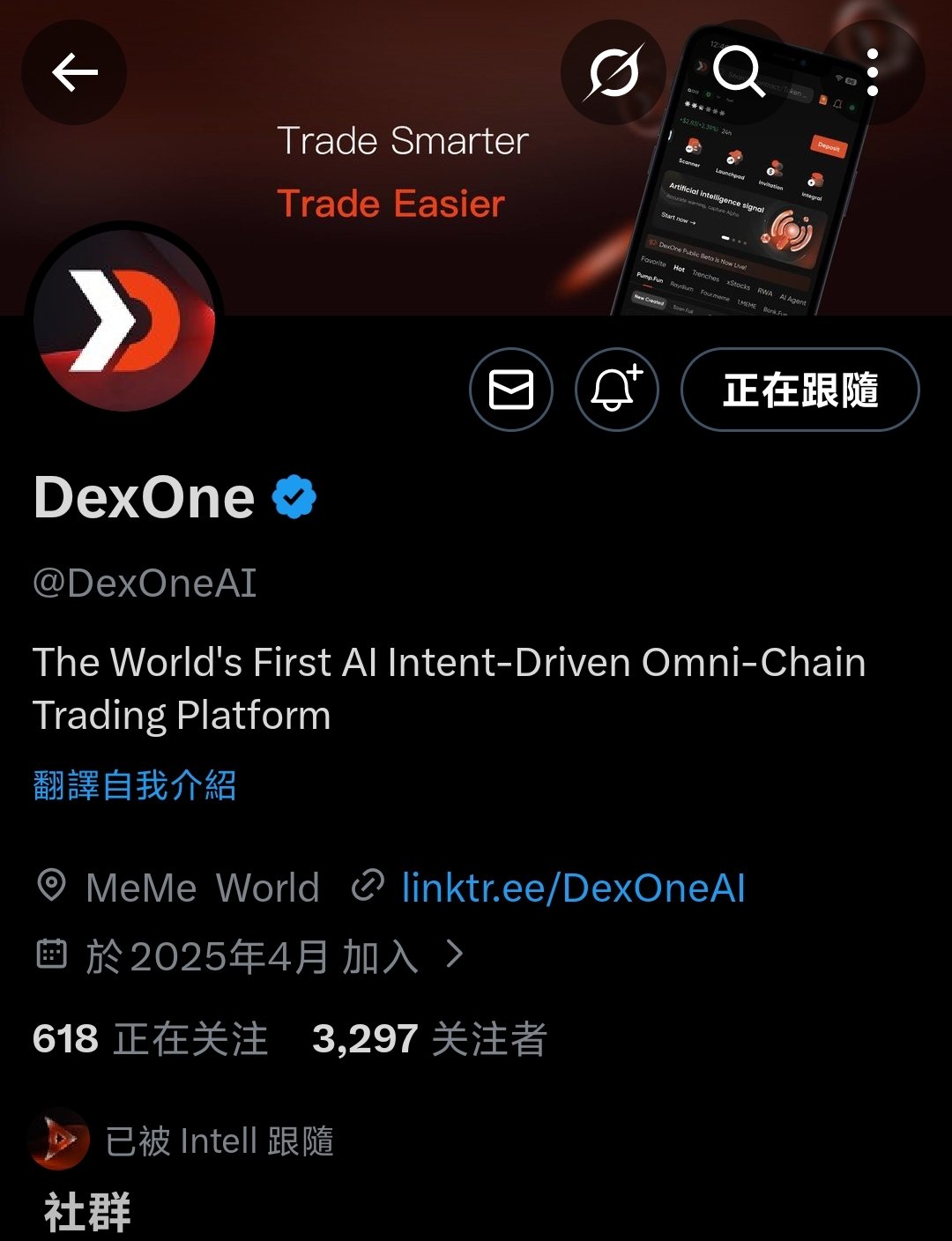Image resolution: width=952 pixels, height=1241 pixels.
Task: View the 618 正在关注 following list
Action: point(150,1039)
